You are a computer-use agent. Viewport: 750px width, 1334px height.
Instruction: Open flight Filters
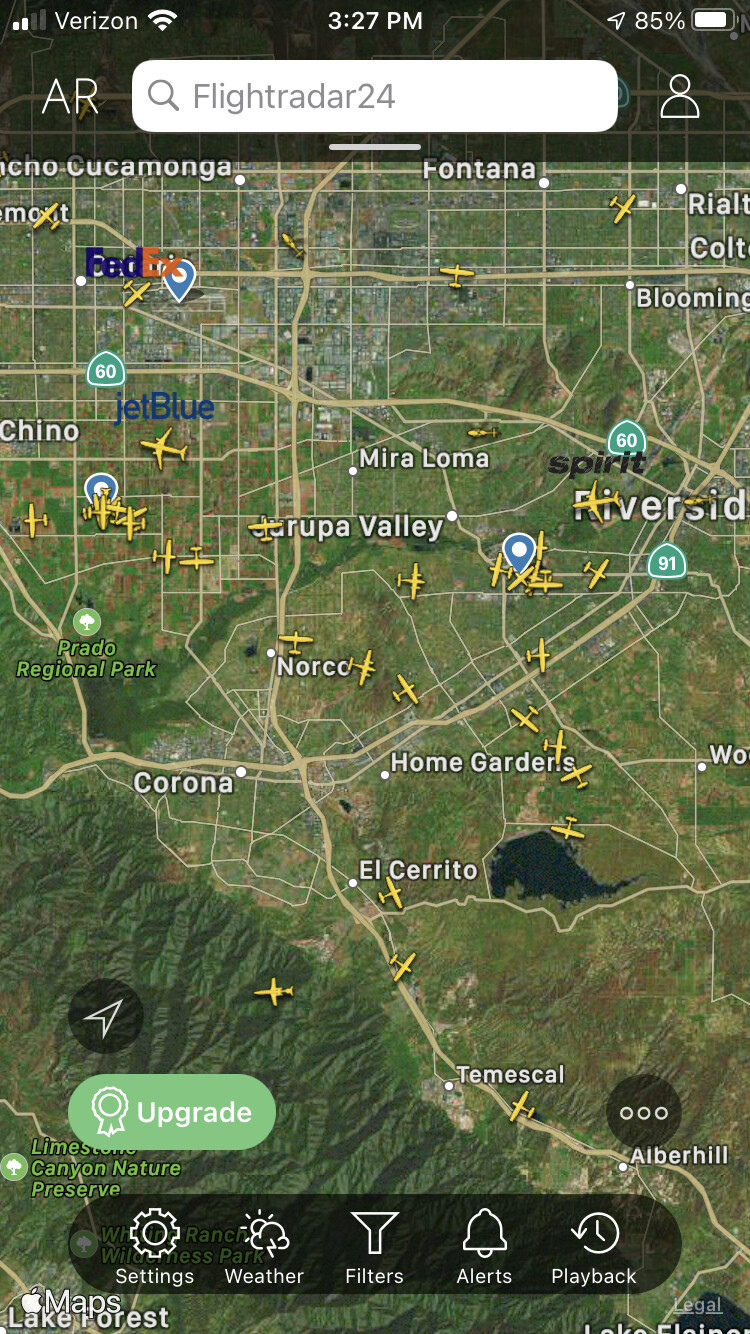[x=374, y=1246]
